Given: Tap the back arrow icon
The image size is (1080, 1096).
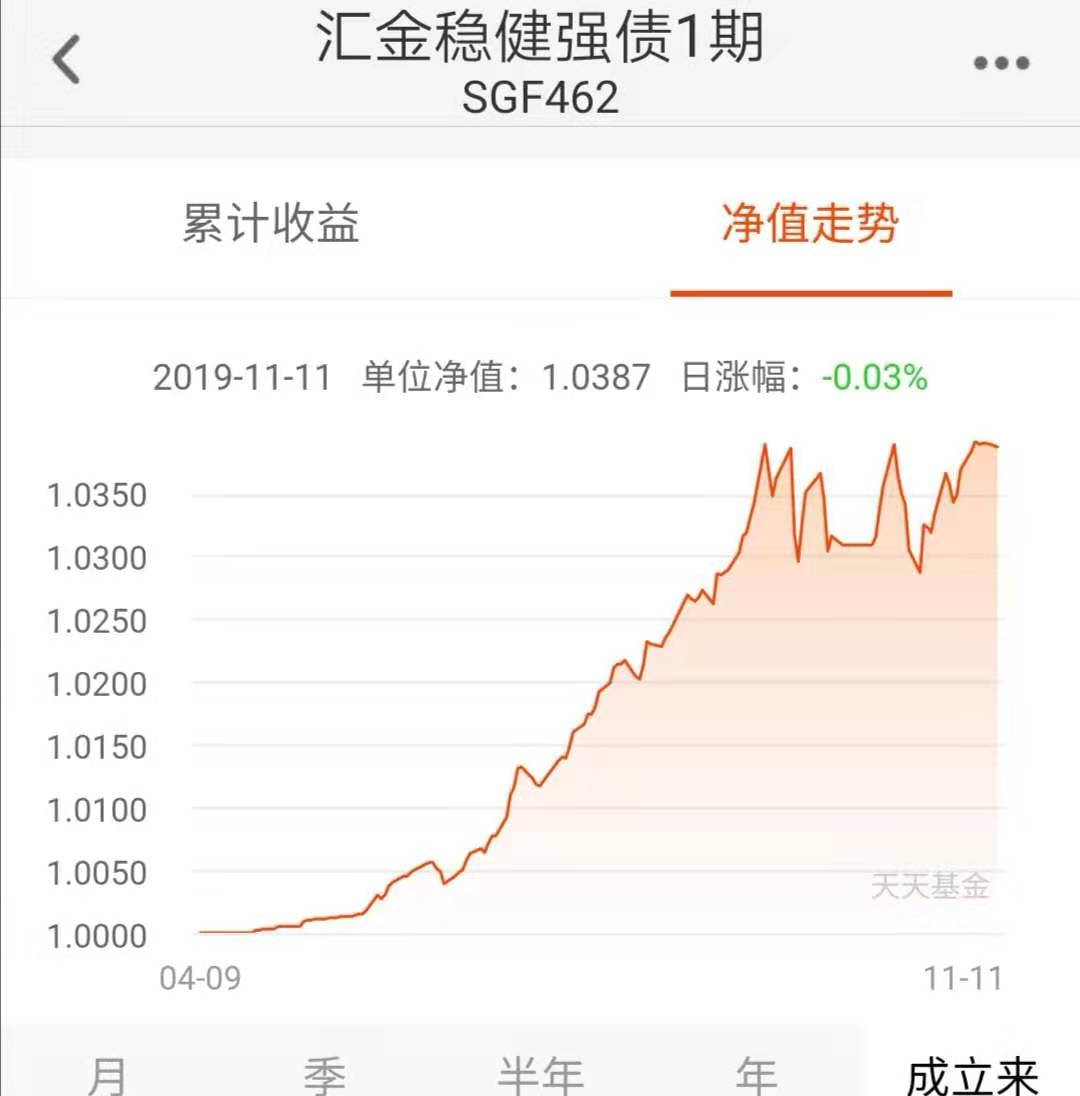Looking at the screenshot, I should pyautogui.click(x=66, y=60).
